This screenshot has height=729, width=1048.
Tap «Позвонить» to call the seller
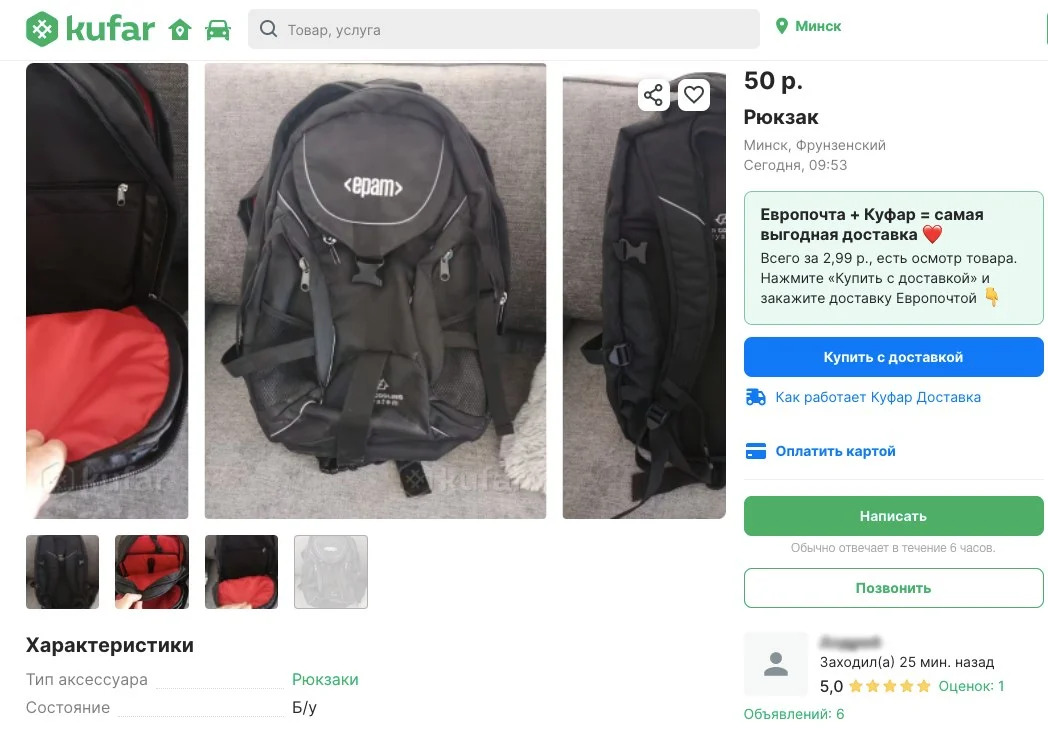893,588
